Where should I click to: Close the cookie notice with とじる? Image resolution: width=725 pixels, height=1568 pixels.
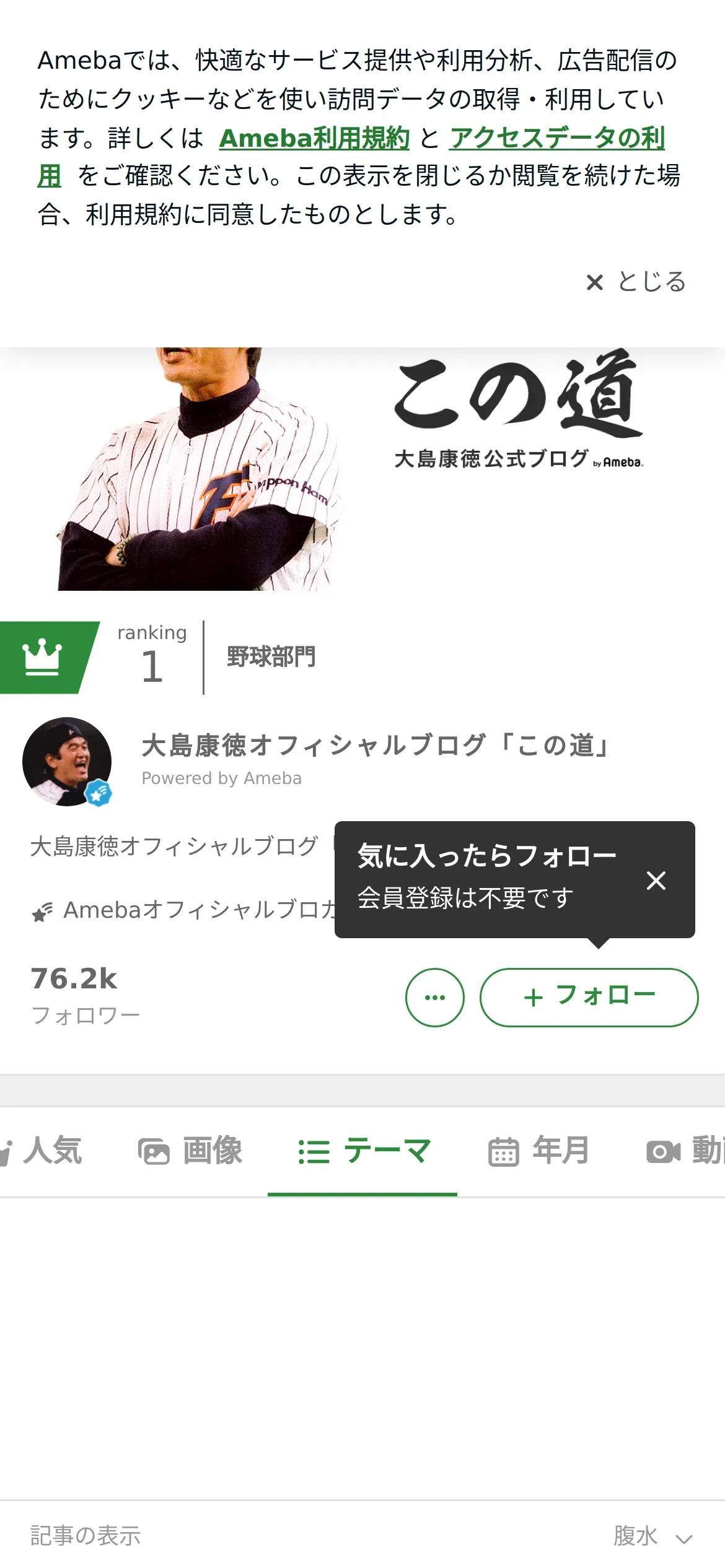click(636, 282)
